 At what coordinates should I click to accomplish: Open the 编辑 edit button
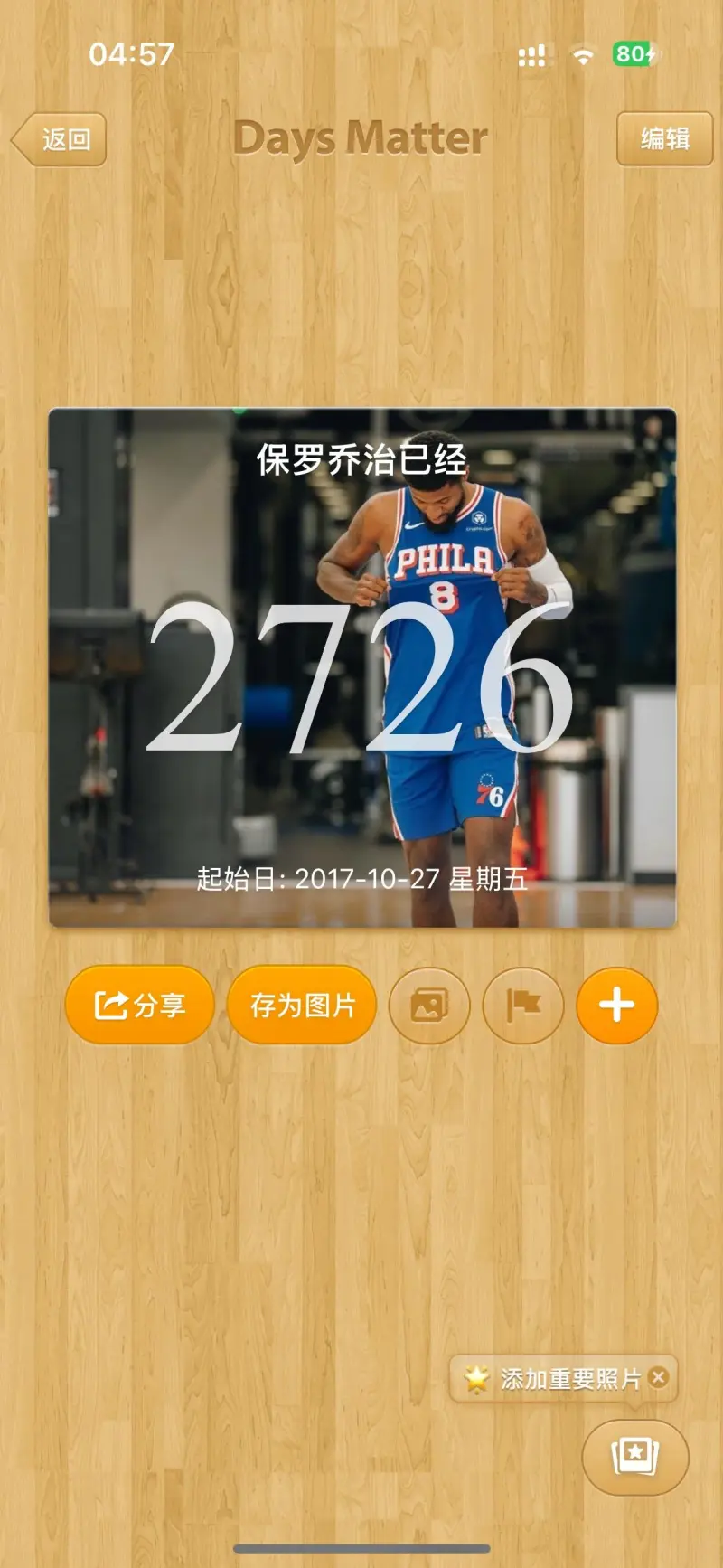click(x=664, y=138)
